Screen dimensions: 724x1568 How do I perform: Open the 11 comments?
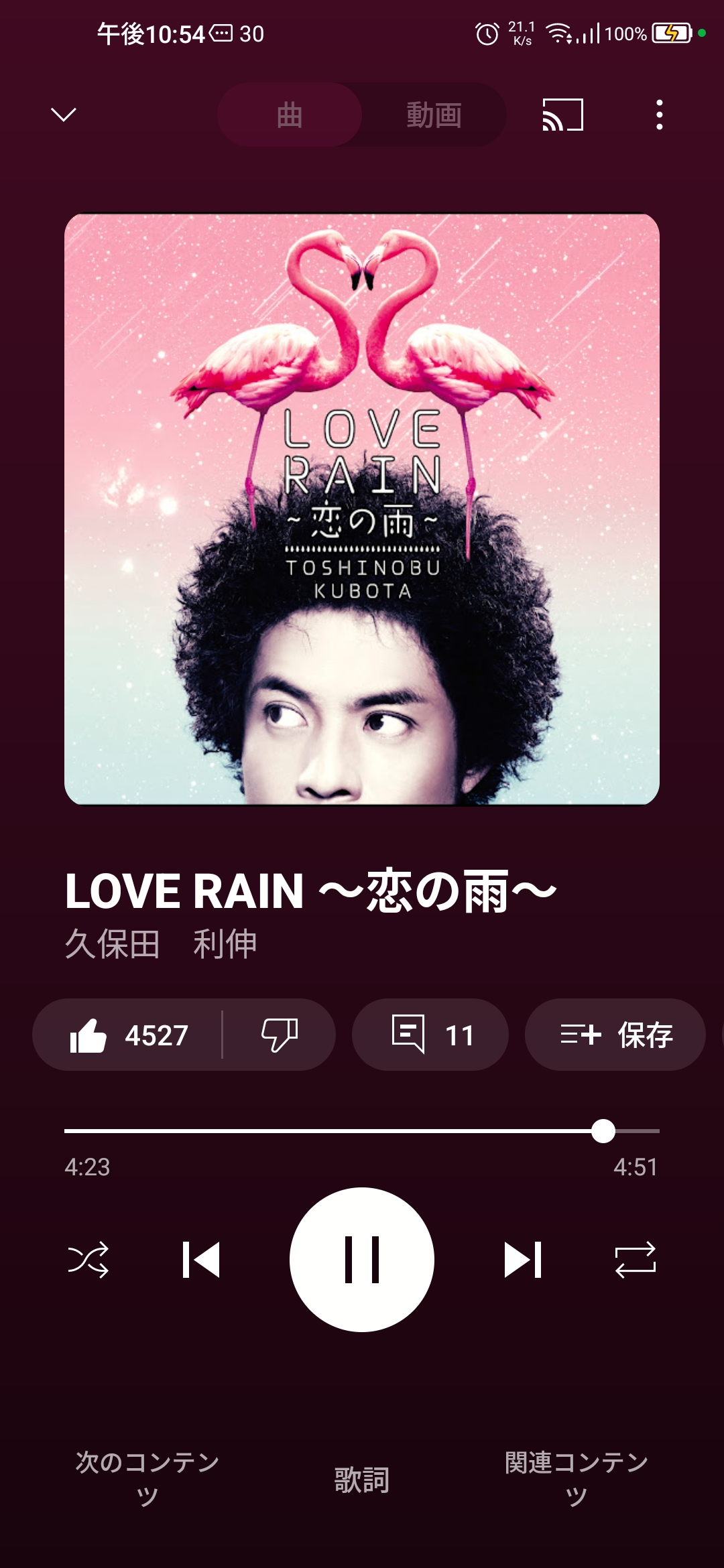[x=430, y=1035]
